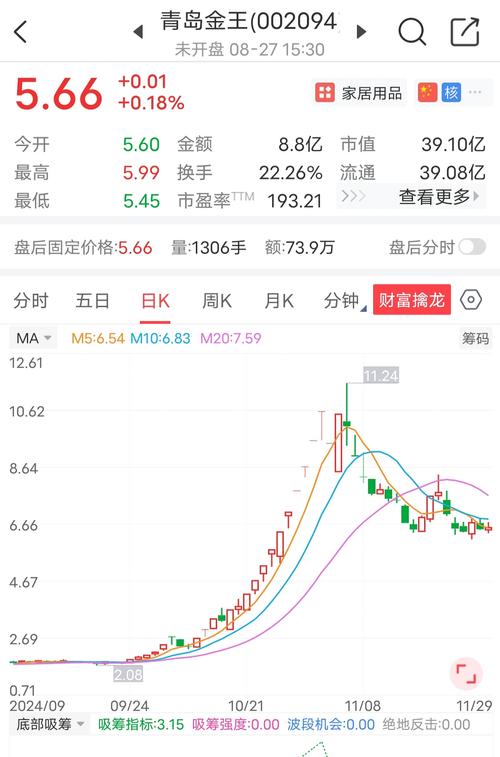Open the MA indicator dropdown
The image size is (500, 757).
33,338
